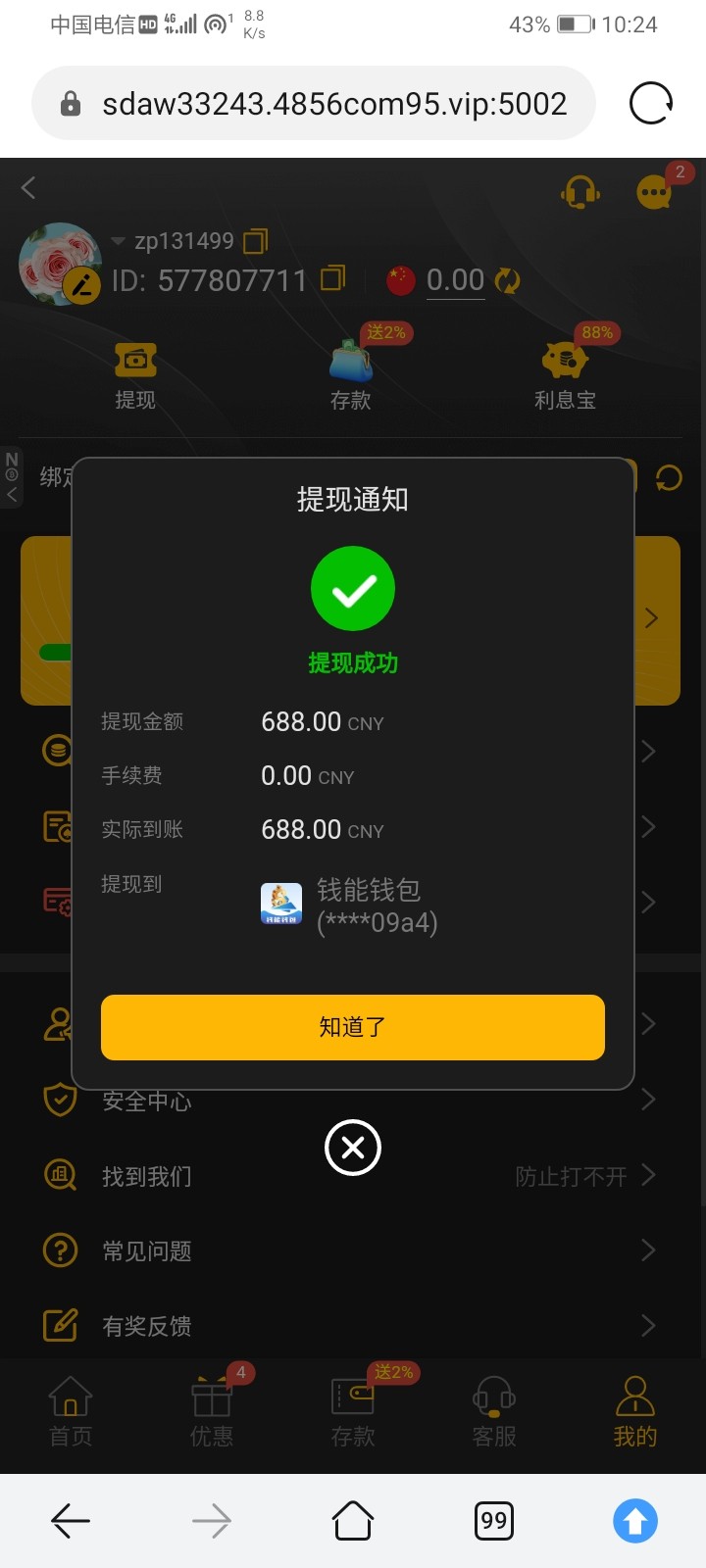Dismiss dialog with the circular X button
Screen dimensions: 706x1568
pyautogui.click(x=352, y=1148)
